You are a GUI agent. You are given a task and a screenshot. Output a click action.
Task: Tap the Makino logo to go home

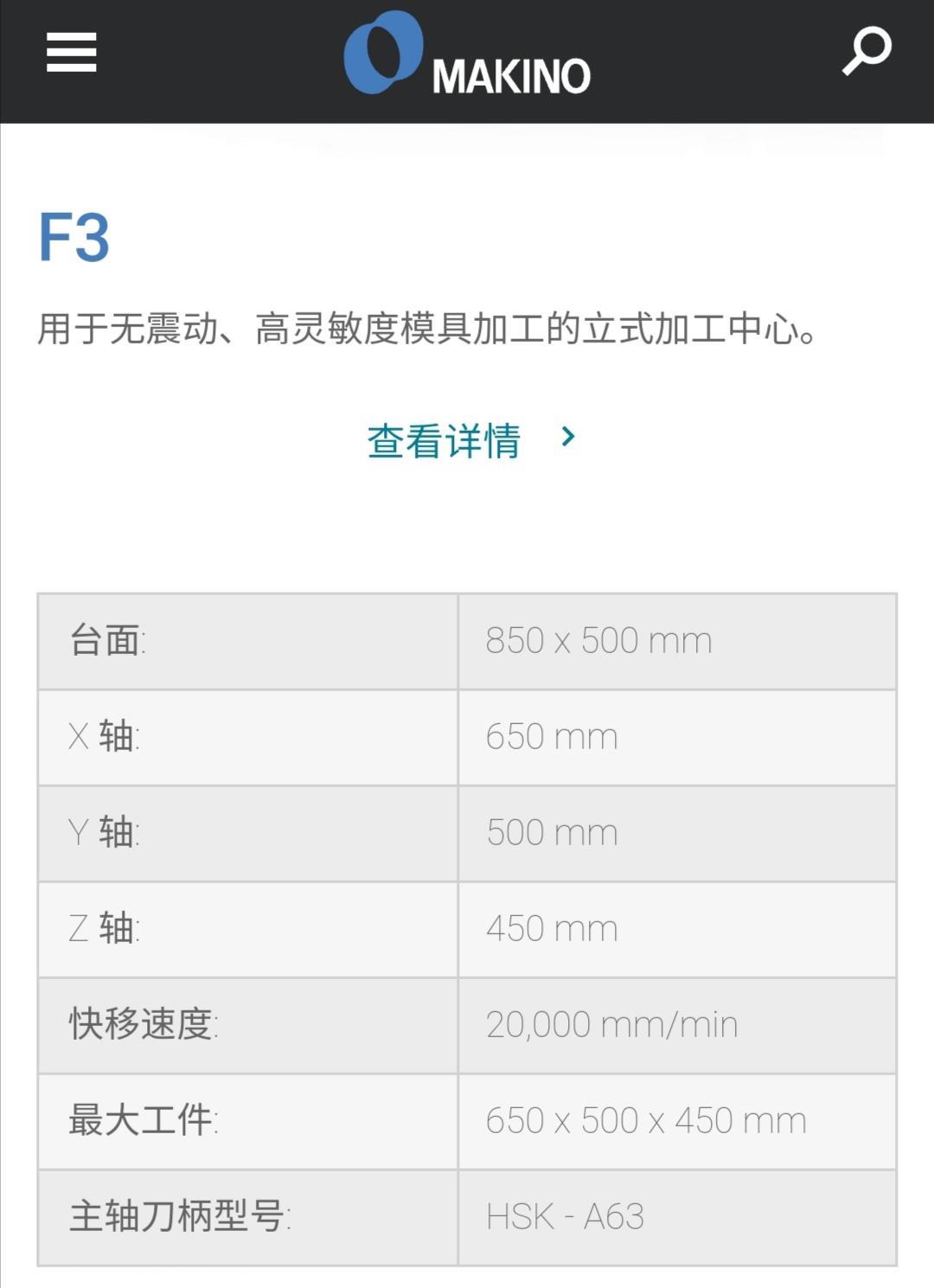(467, 55)
